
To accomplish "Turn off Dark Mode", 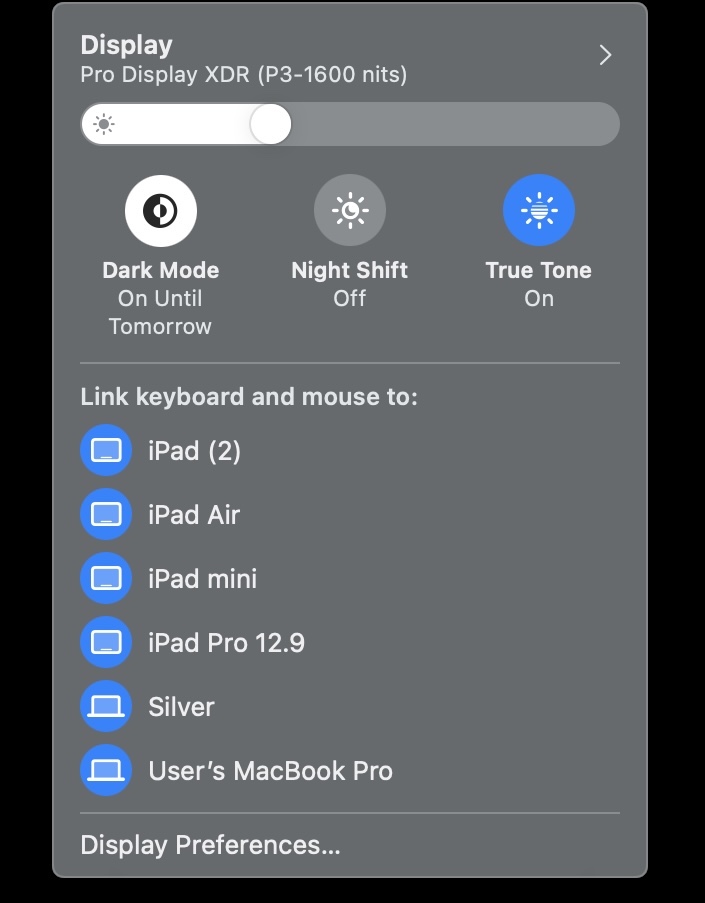I will point(160,211).
